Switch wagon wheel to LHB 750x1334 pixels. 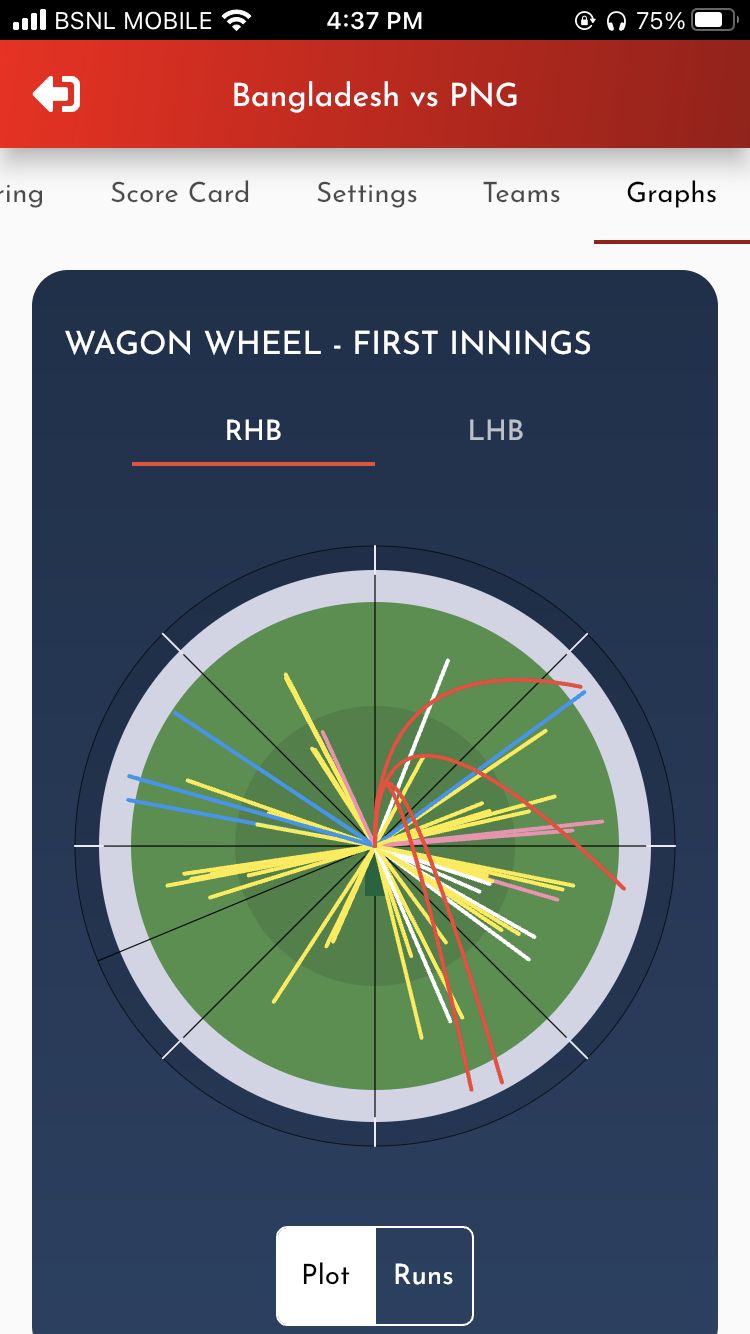pyautogui.click(x=496, y=431)
